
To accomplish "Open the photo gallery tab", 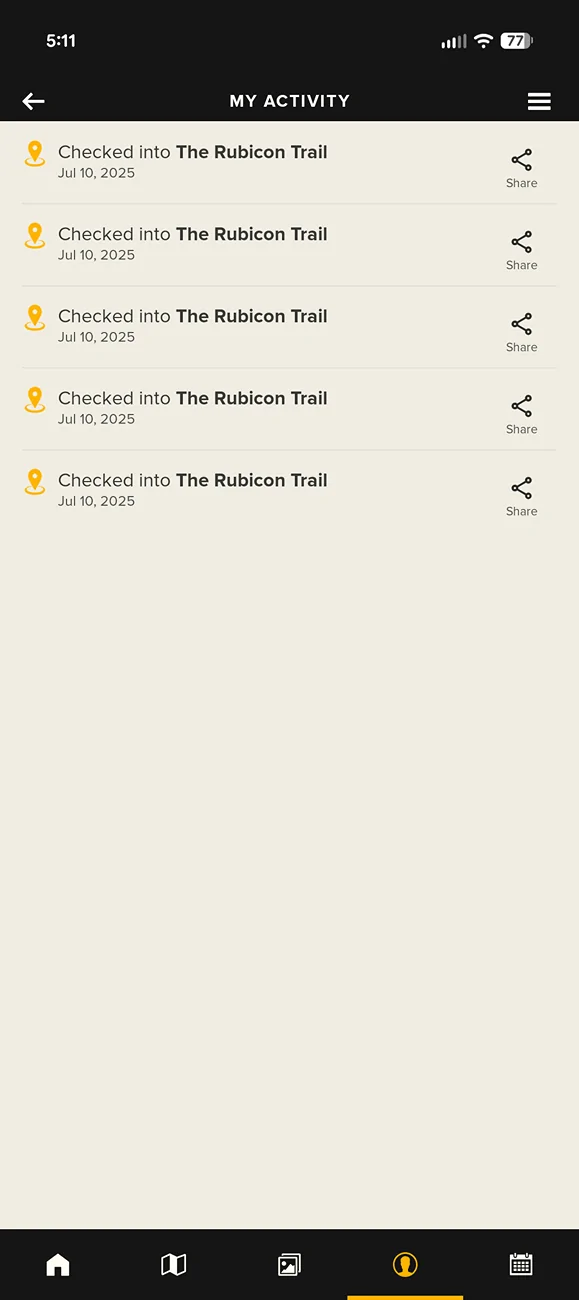I will [x=289, y=1265].
